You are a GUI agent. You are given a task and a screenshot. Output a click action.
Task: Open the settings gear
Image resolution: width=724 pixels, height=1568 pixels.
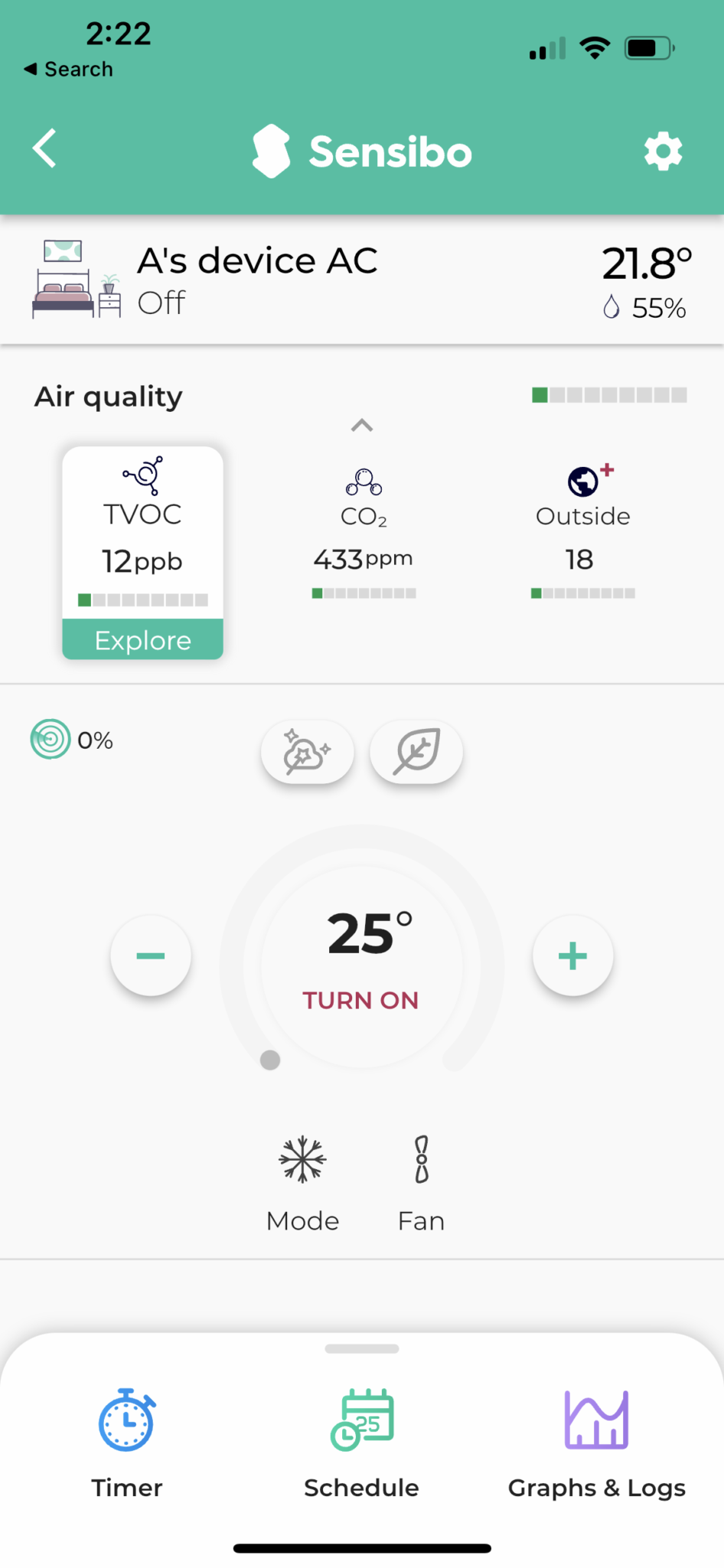663,151
